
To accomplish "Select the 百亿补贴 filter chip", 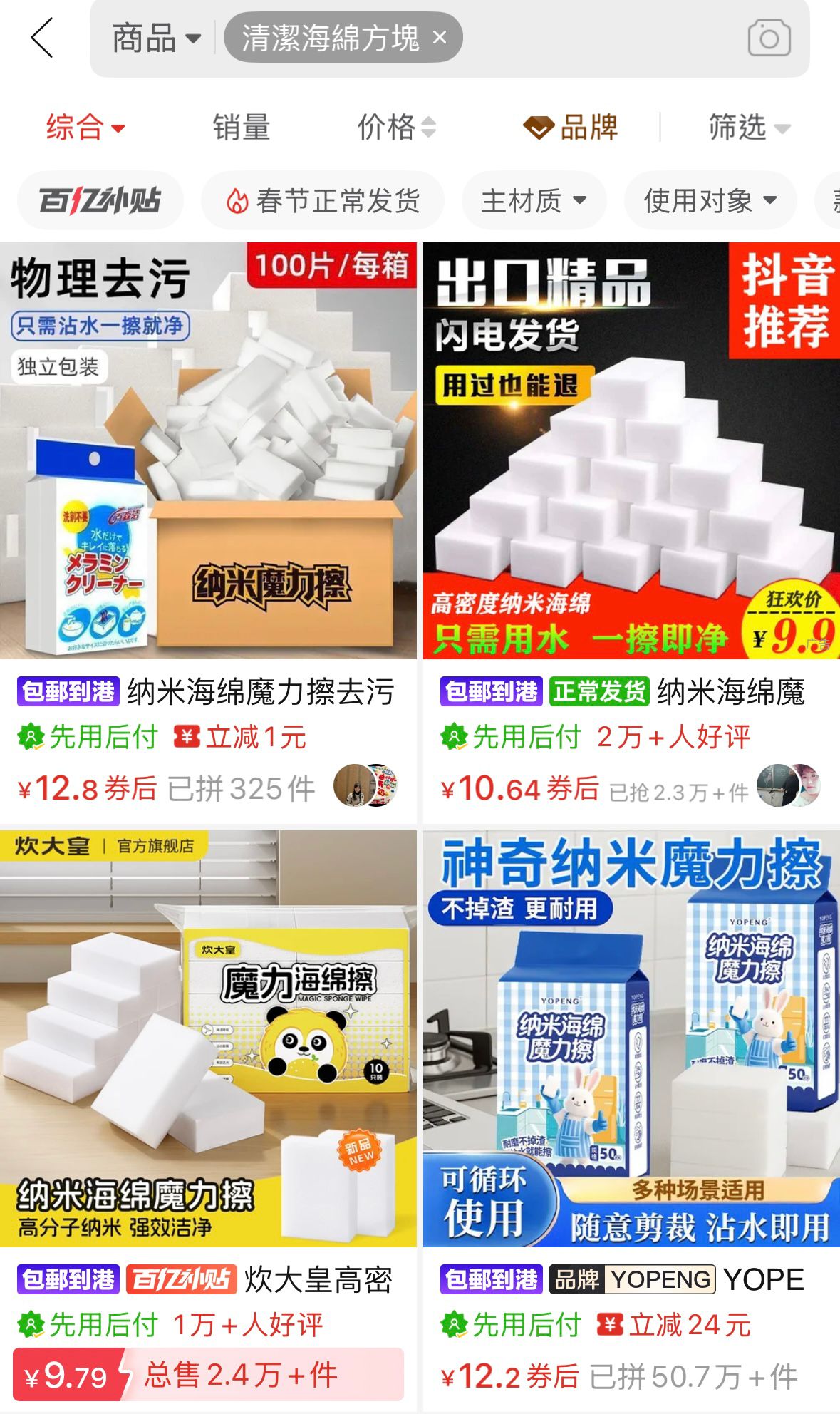I will 100,201.
